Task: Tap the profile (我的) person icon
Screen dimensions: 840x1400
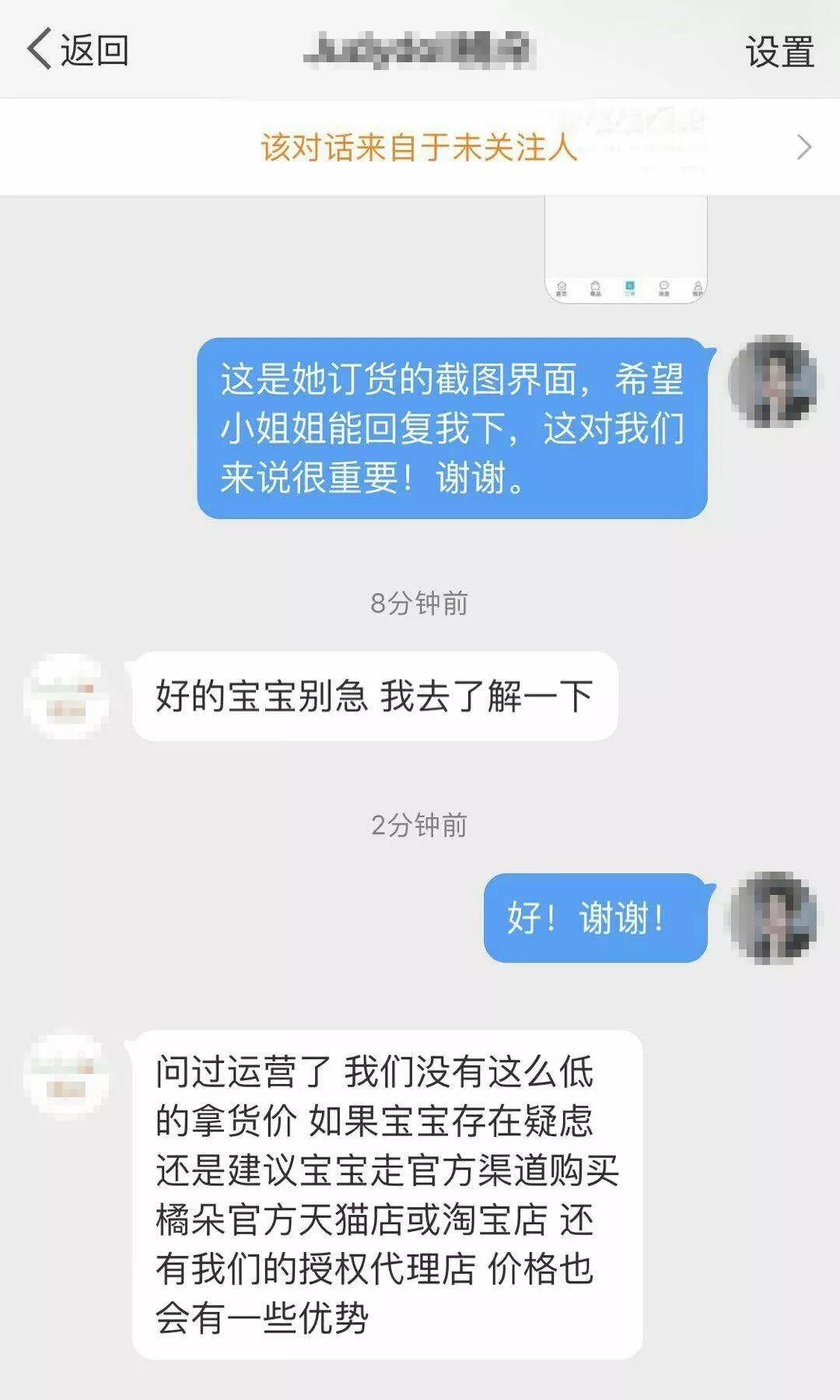Action: pos(698,286)
